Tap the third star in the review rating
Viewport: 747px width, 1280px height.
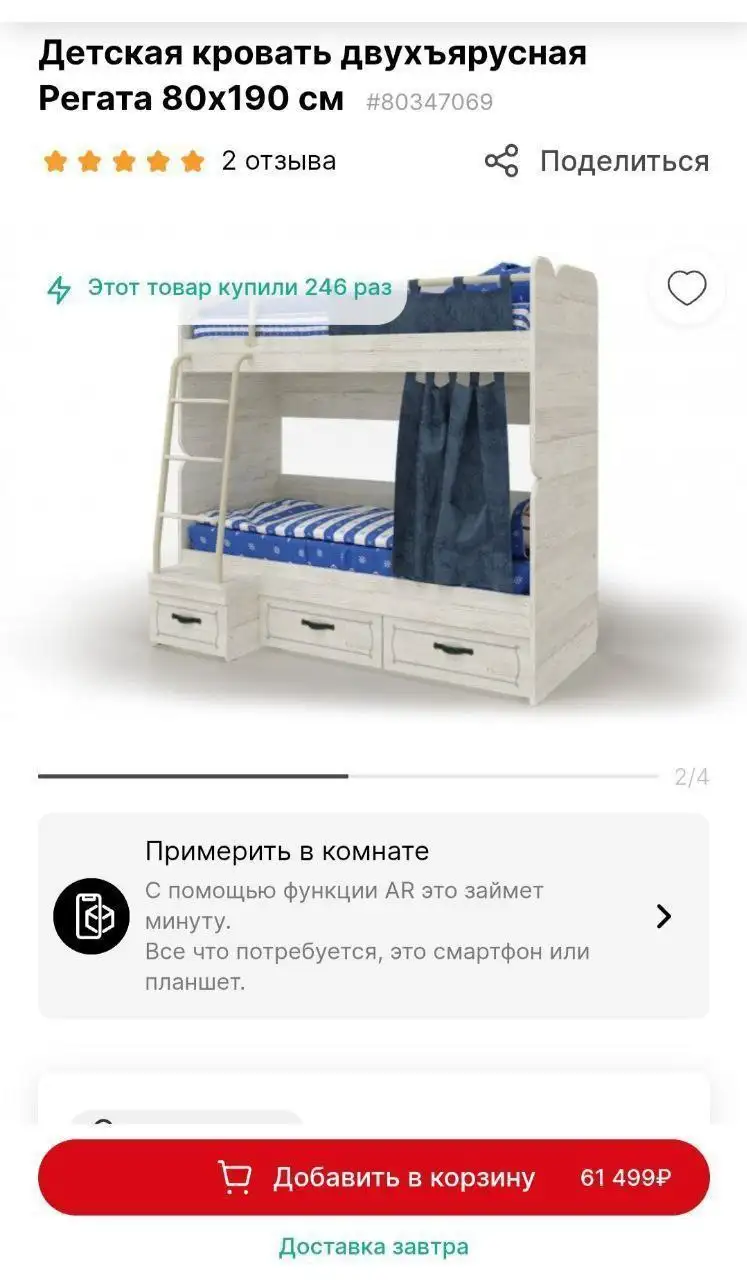122,160
